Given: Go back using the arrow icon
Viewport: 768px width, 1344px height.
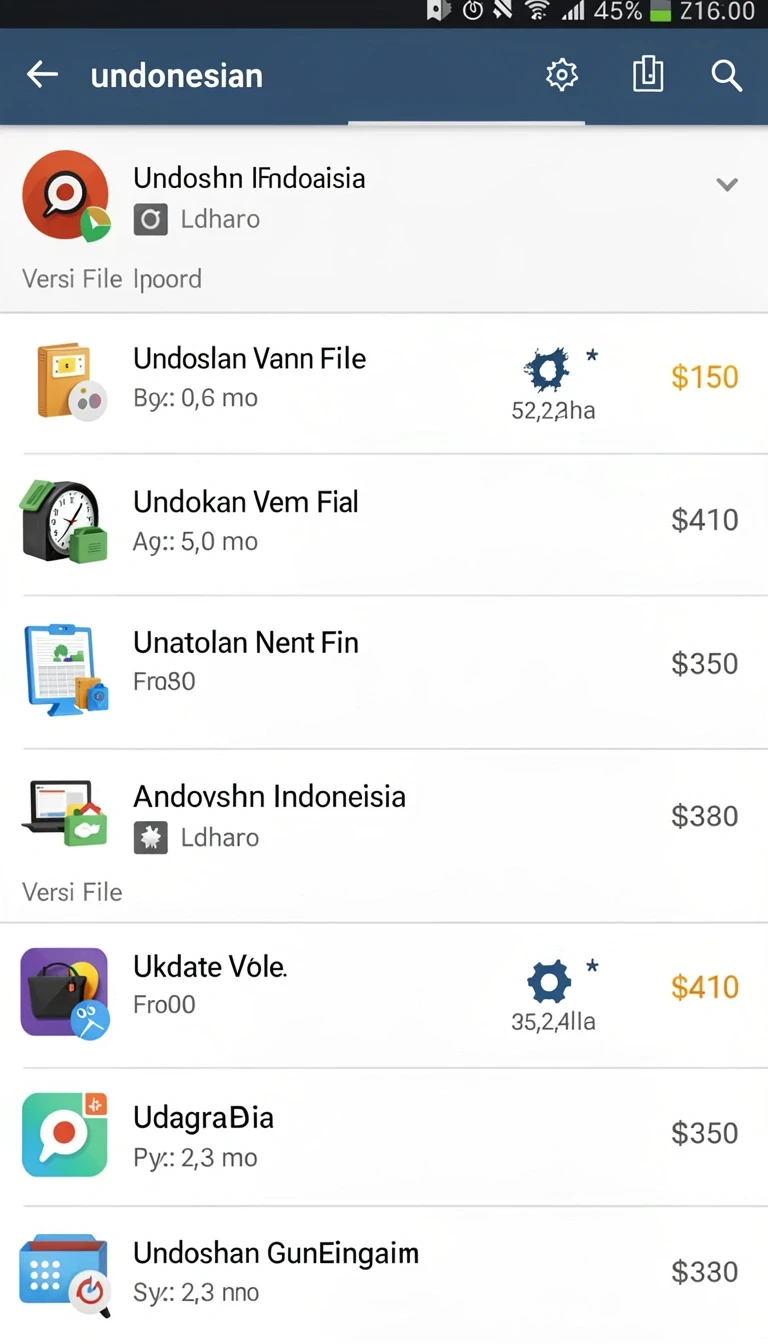Looking at the screenshot, I should point(42,75).
